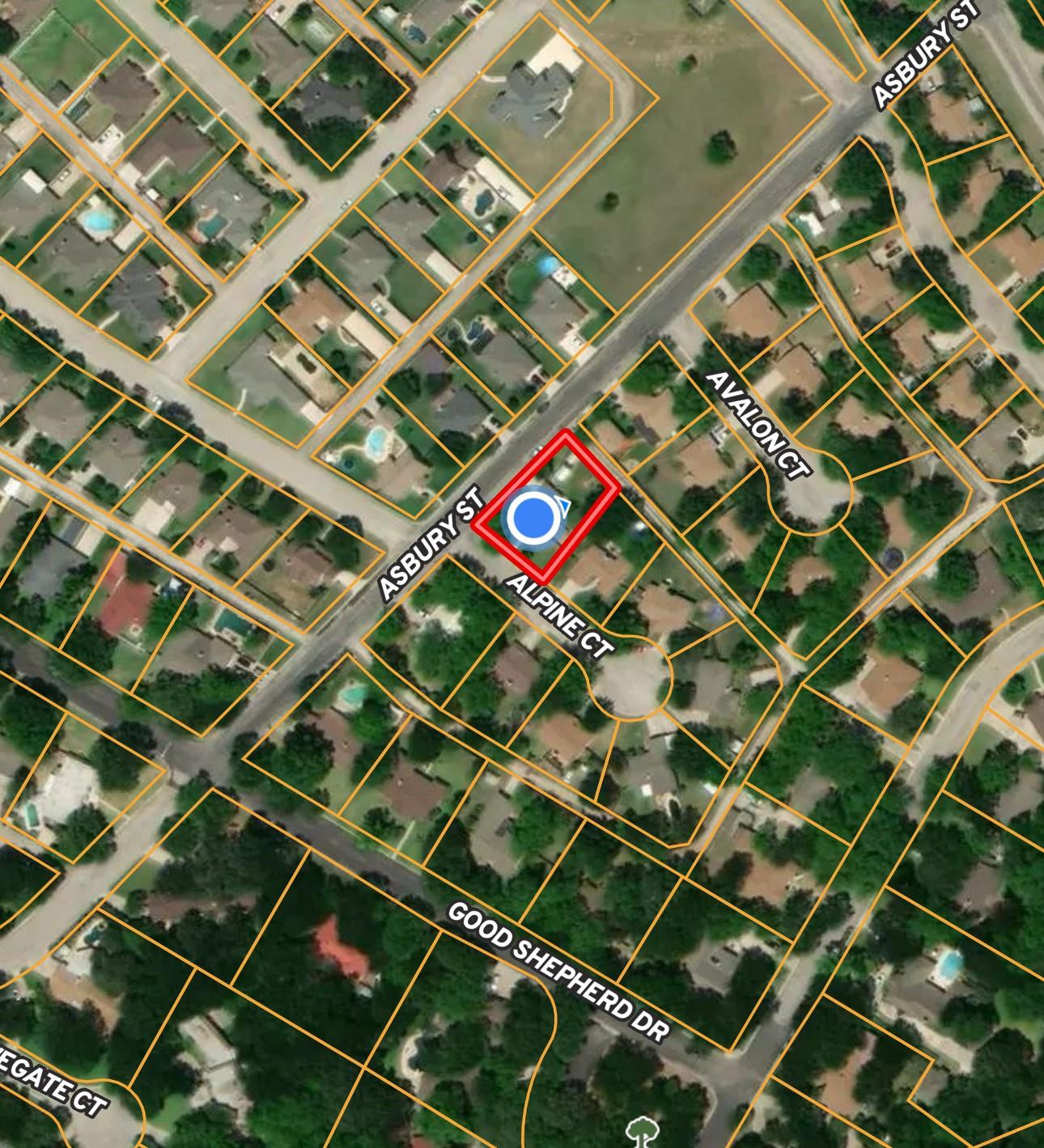Open the tree park marker
1044x1148 pixels.
(x=642, y=1130)
